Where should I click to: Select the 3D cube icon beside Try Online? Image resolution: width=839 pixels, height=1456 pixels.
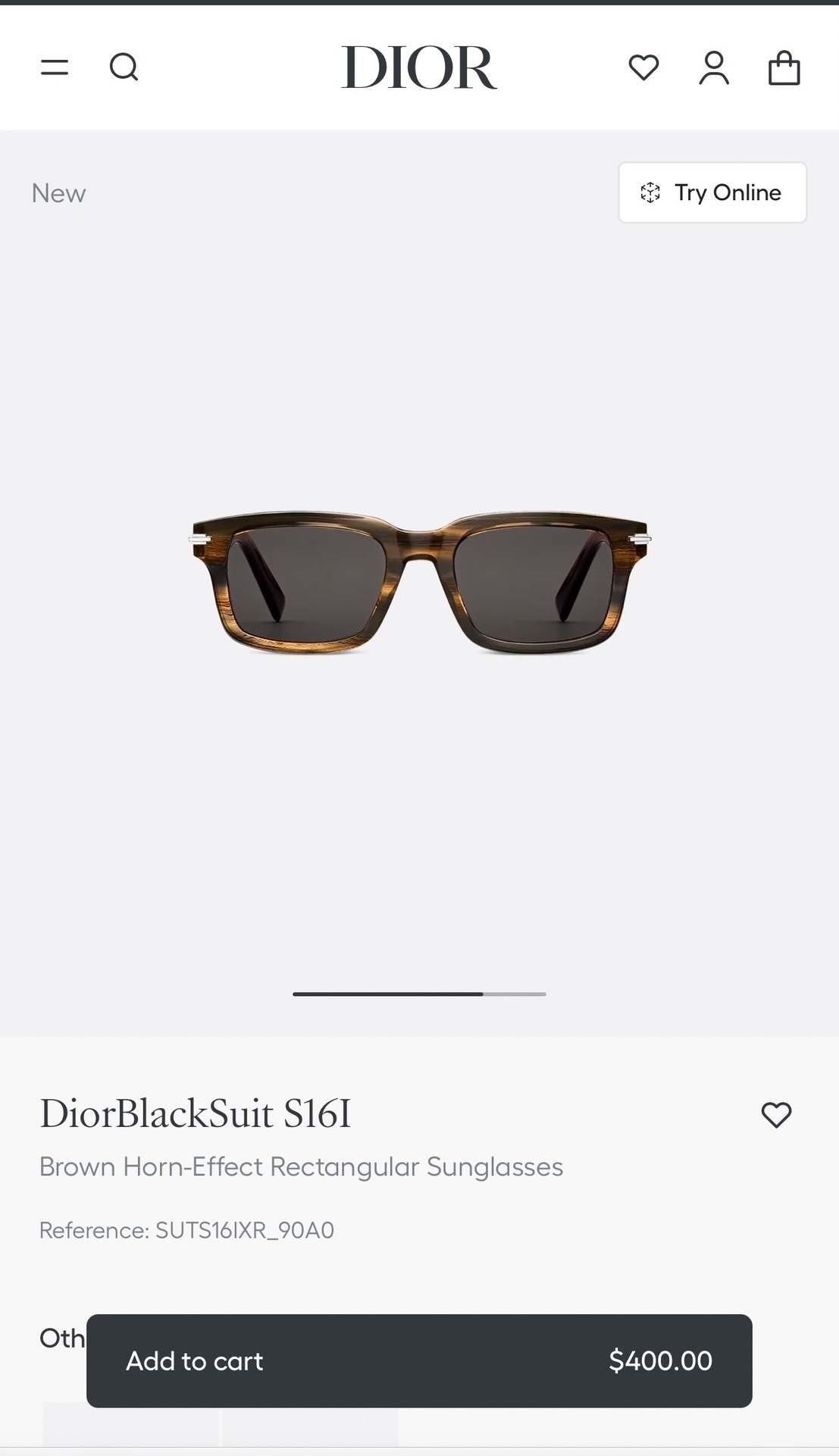click(x=650, y=193)
